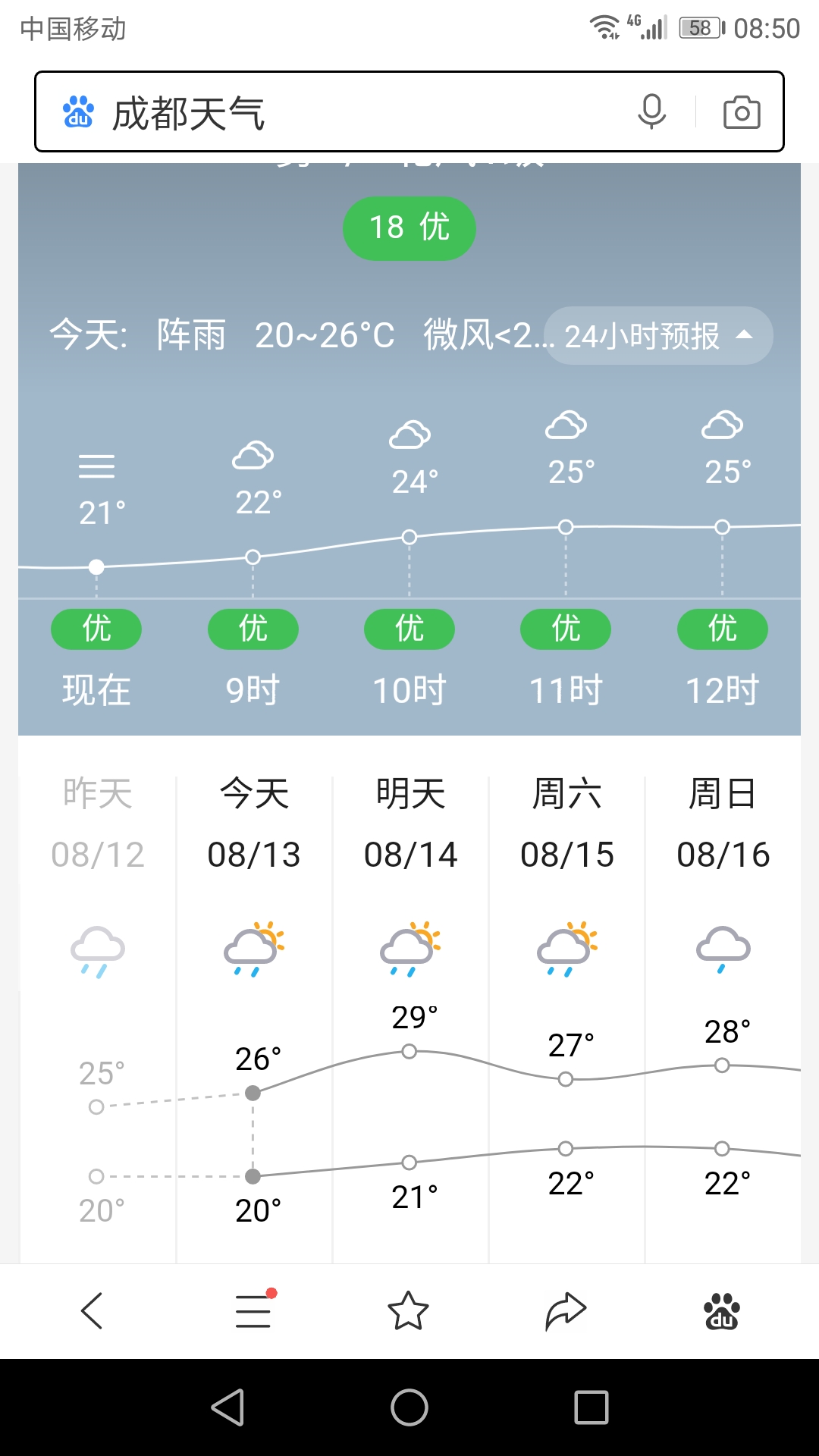Share this weather page
Screen dimensions: 819x1456
(566, 1310)
